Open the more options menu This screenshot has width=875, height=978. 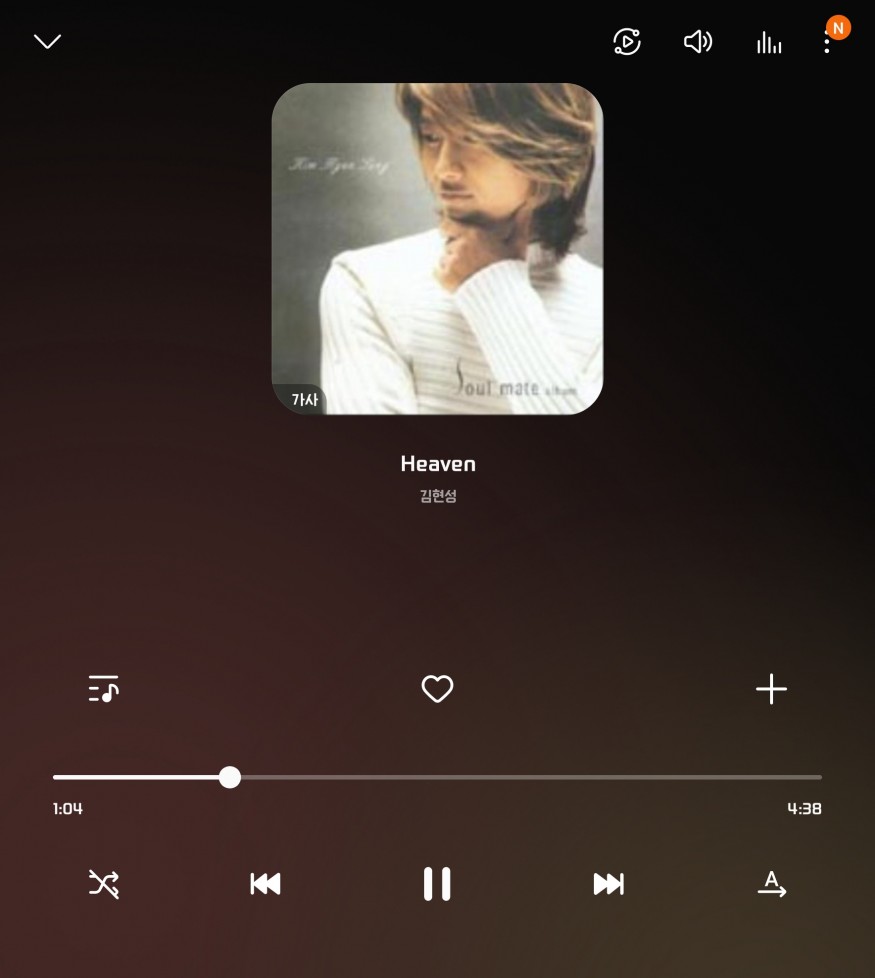coord(827,42)
